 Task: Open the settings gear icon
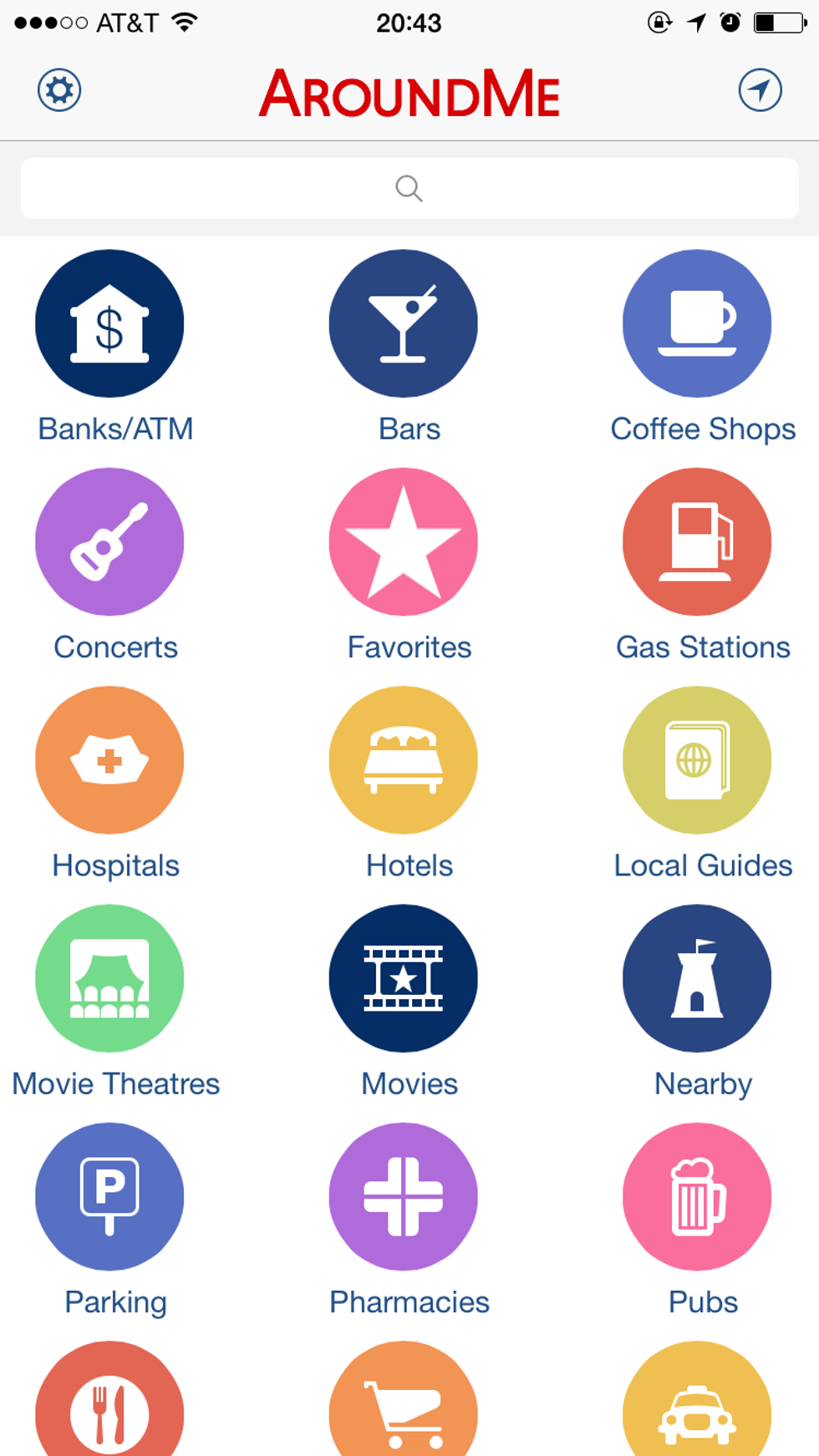coord(59,90)
